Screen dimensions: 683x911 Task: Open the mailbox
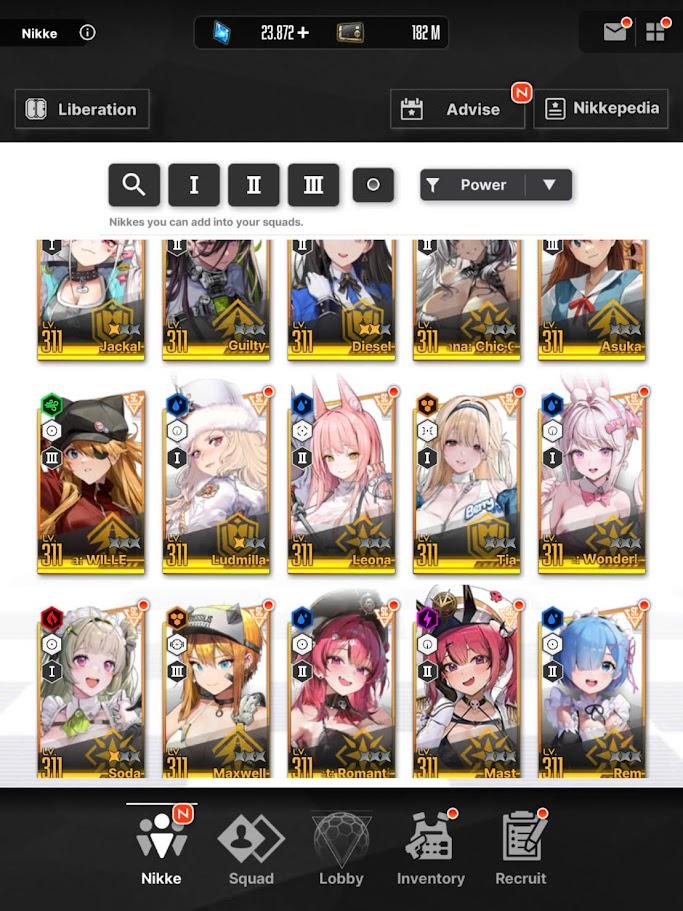(615, 32)
